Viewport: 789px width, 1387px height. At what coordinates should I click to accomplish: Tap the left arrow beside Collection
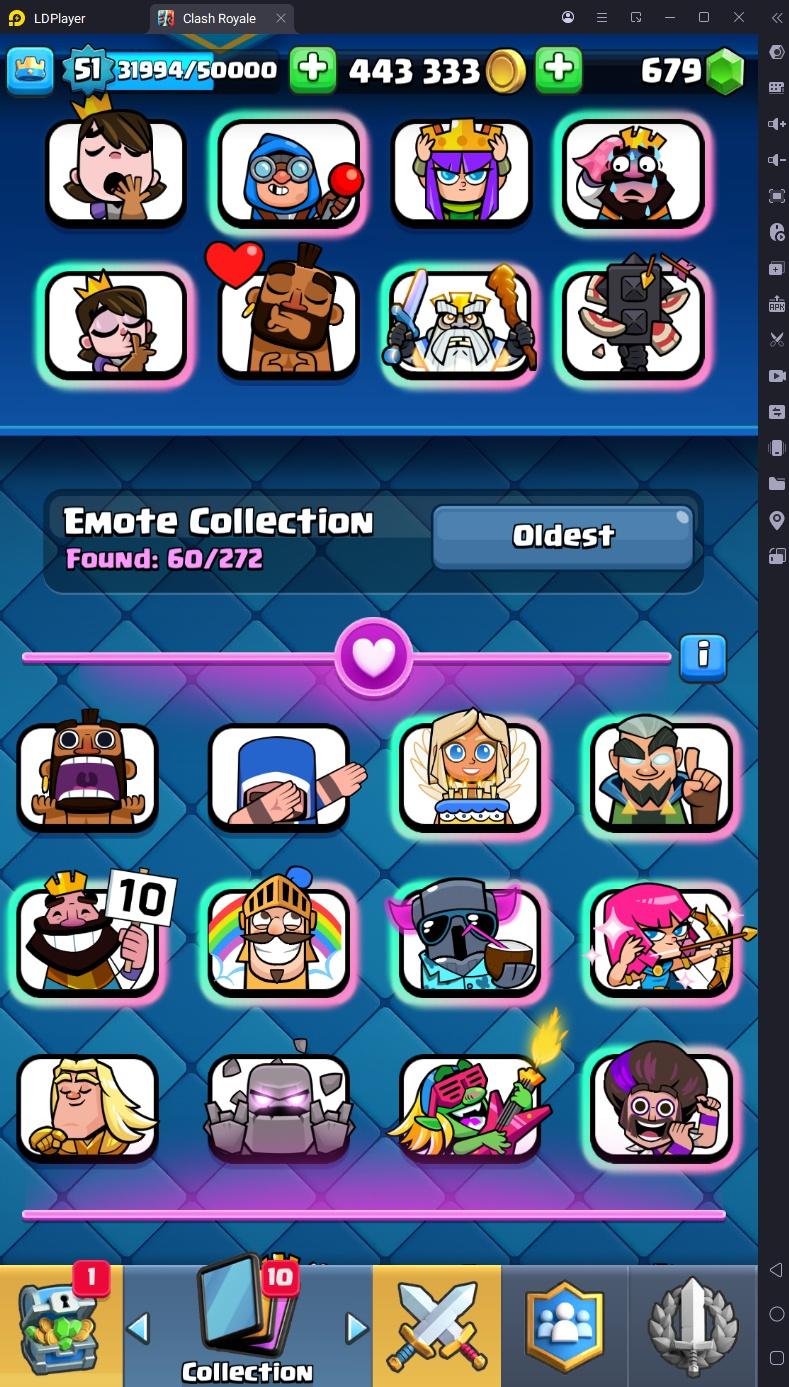click(x=138, y=1328)
